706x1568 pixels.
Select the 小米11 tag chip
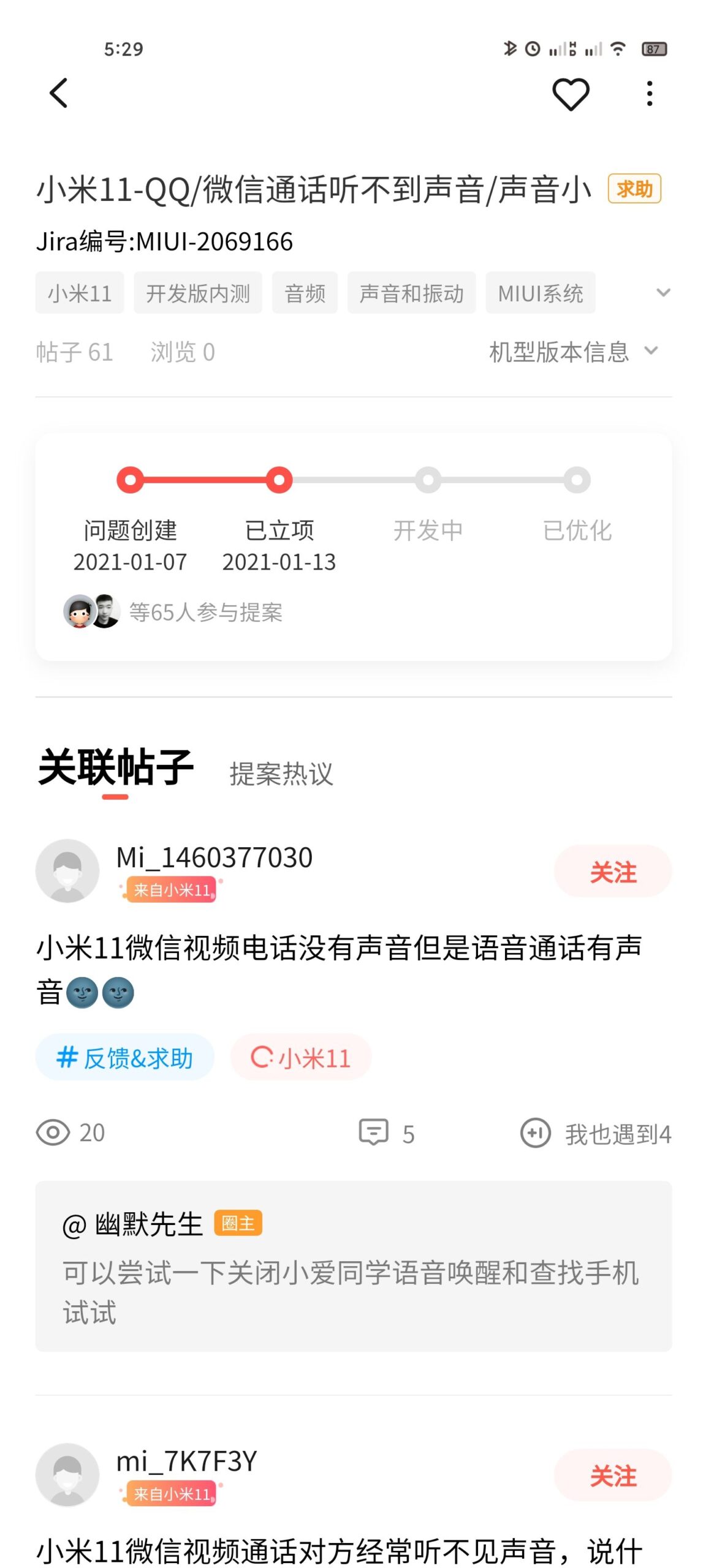pyautogui.click(x=80, y=293)
